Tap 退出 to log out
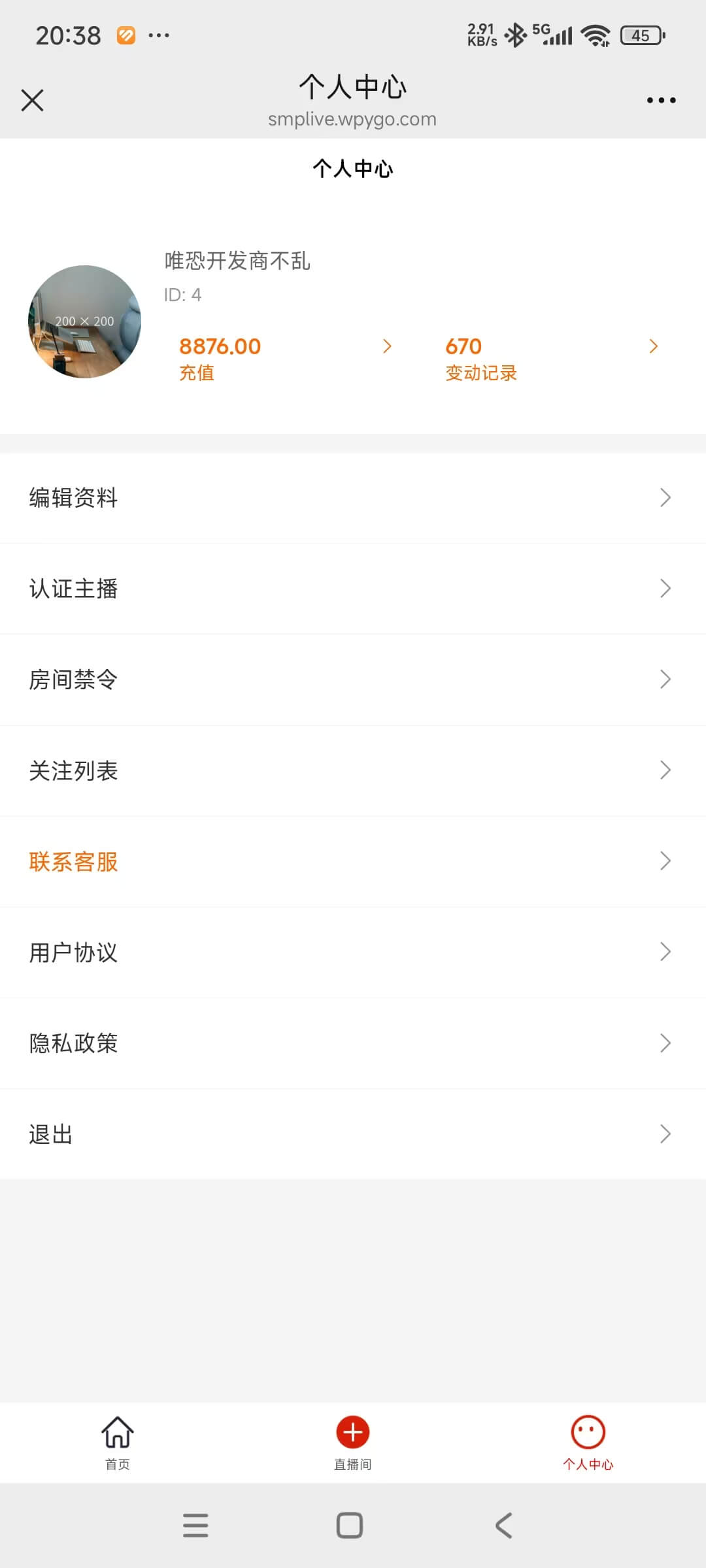Image resolution: width=706 pixels, height=1568 pixels. click(353, 1134)
